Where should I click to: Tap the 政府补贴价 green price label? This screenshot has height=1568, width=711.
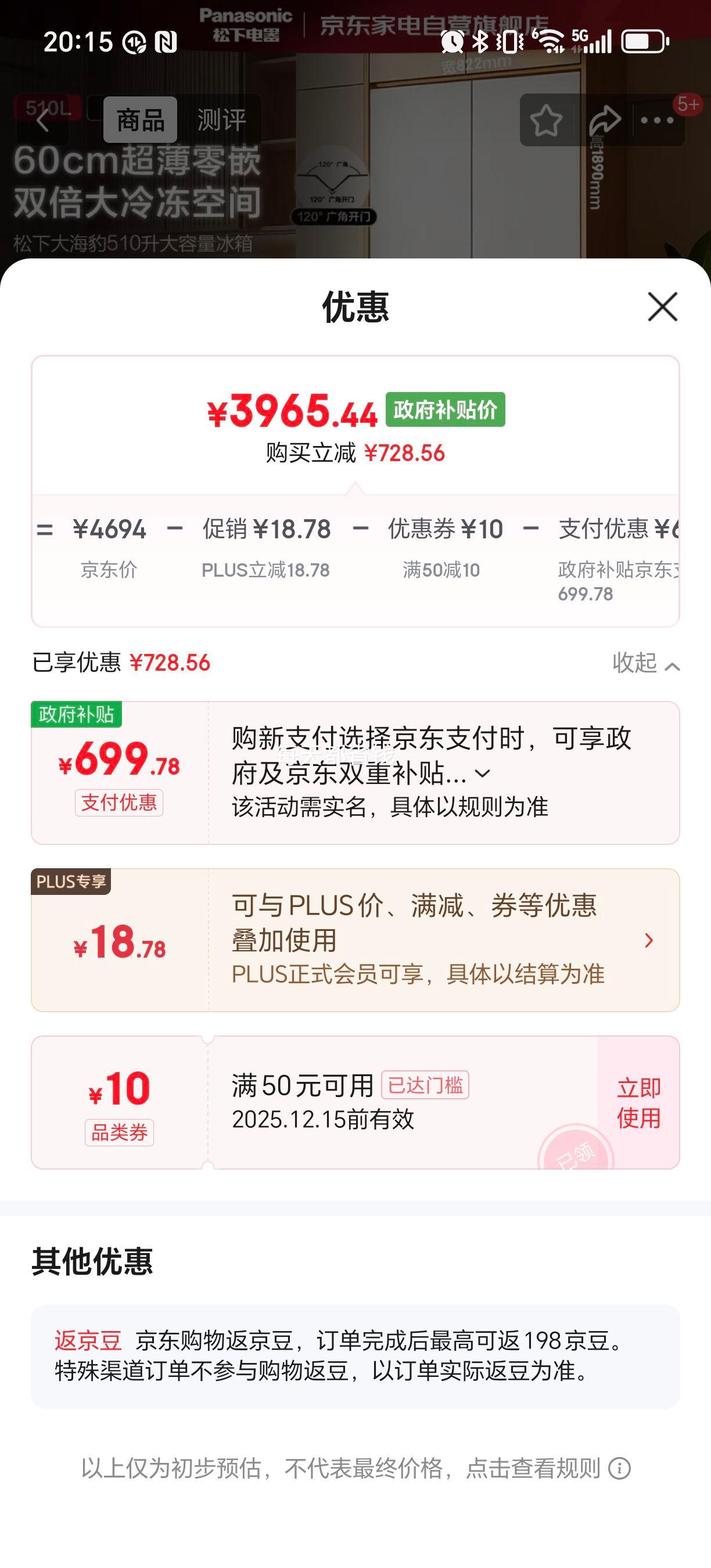(446, 409)
